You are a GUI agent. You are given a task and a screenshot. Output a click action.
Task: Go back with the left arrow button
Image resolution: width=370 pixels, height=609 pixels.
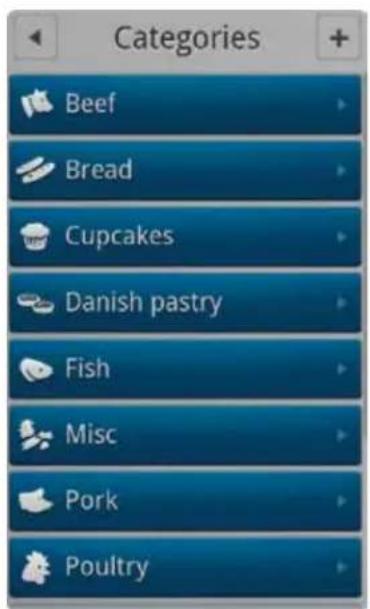[x=35, y=38]
